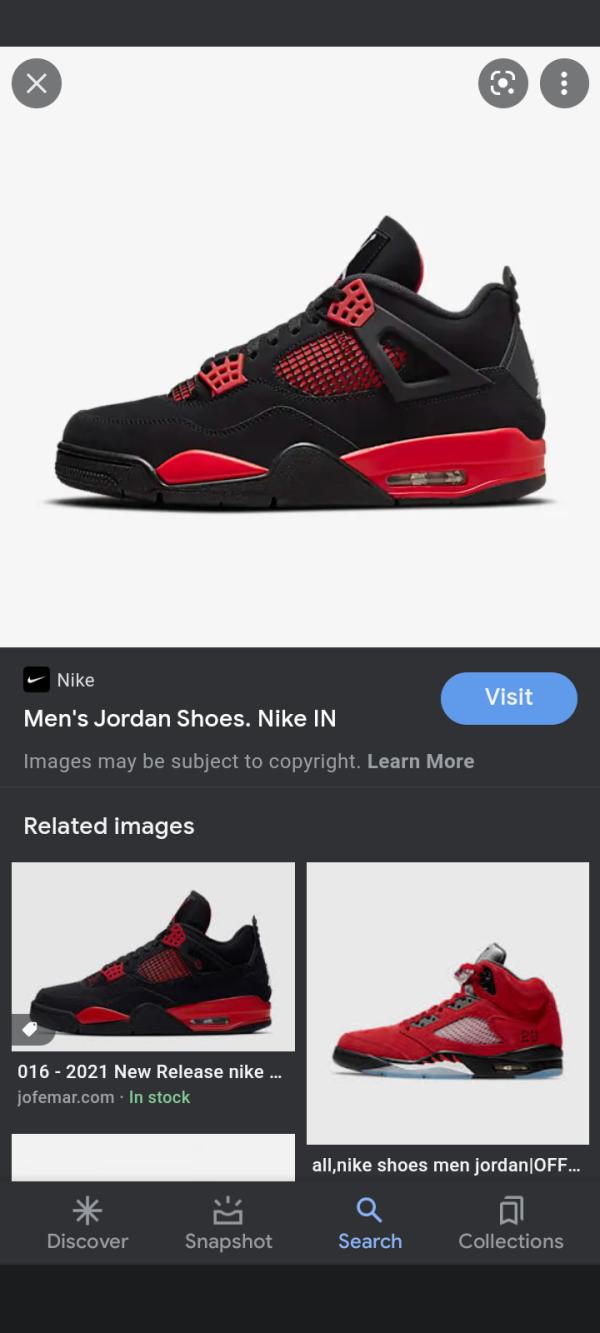Open the Learn More copyright link
The image size is (600, 1333).
coord(420,761)
